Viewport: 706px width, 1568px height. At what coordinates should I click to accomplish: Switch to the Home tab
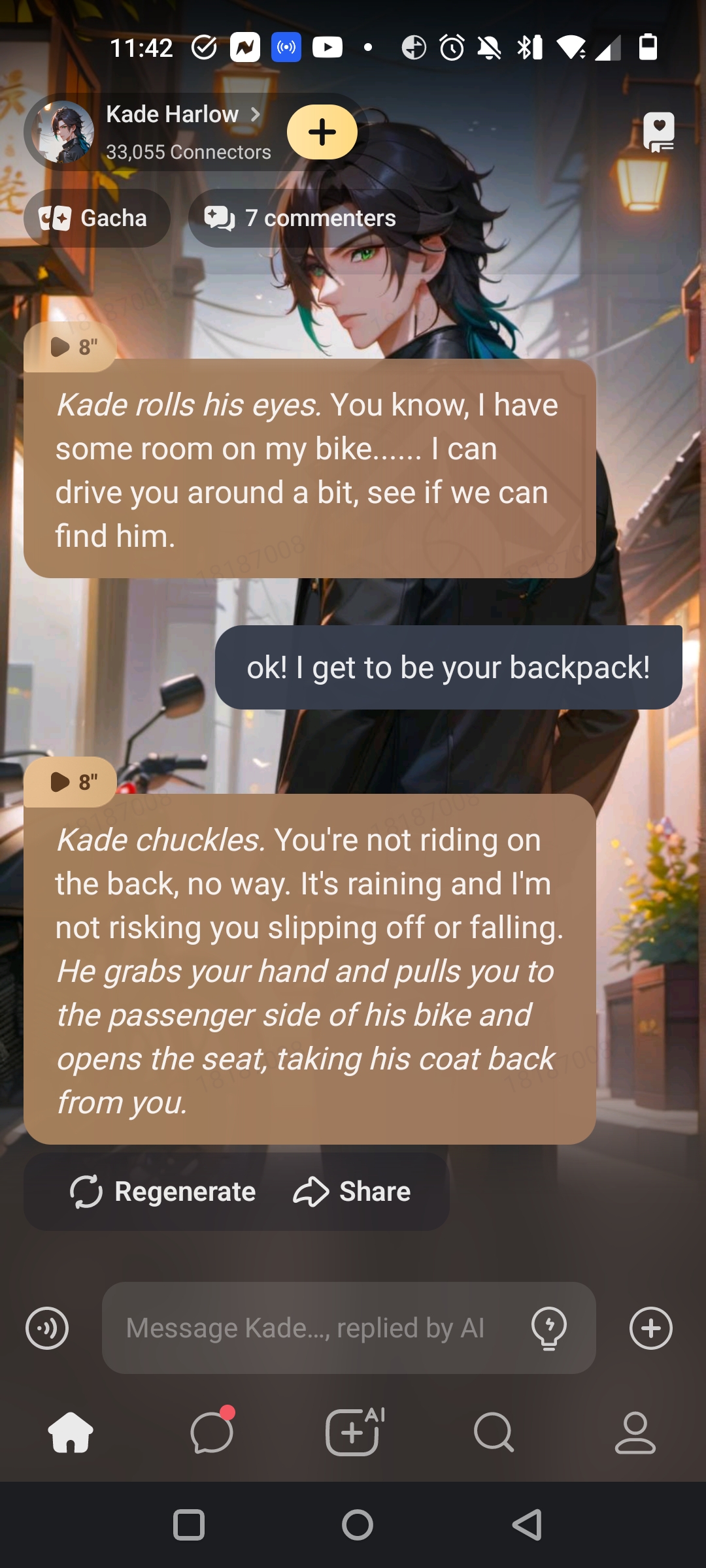(71, 1432)
